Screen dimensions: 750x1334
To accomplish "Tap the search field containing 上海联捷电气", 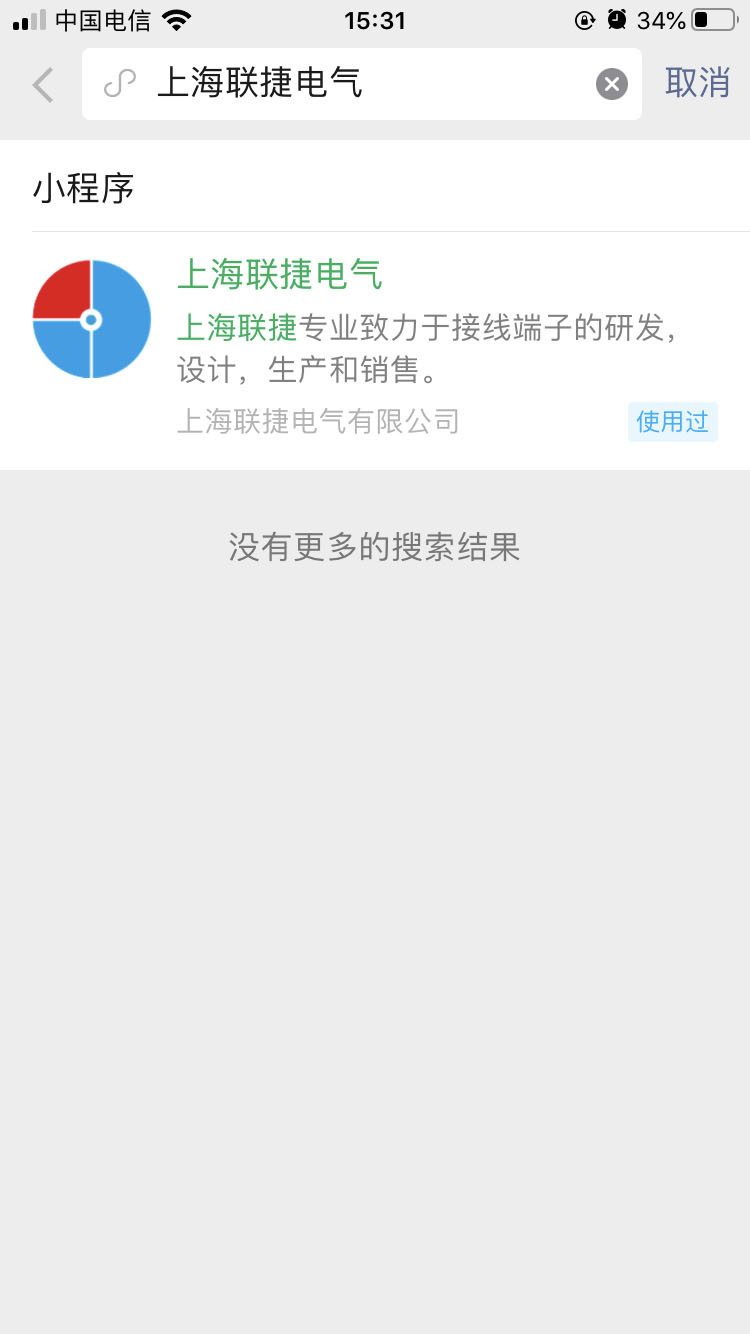I will coord(360,85).
